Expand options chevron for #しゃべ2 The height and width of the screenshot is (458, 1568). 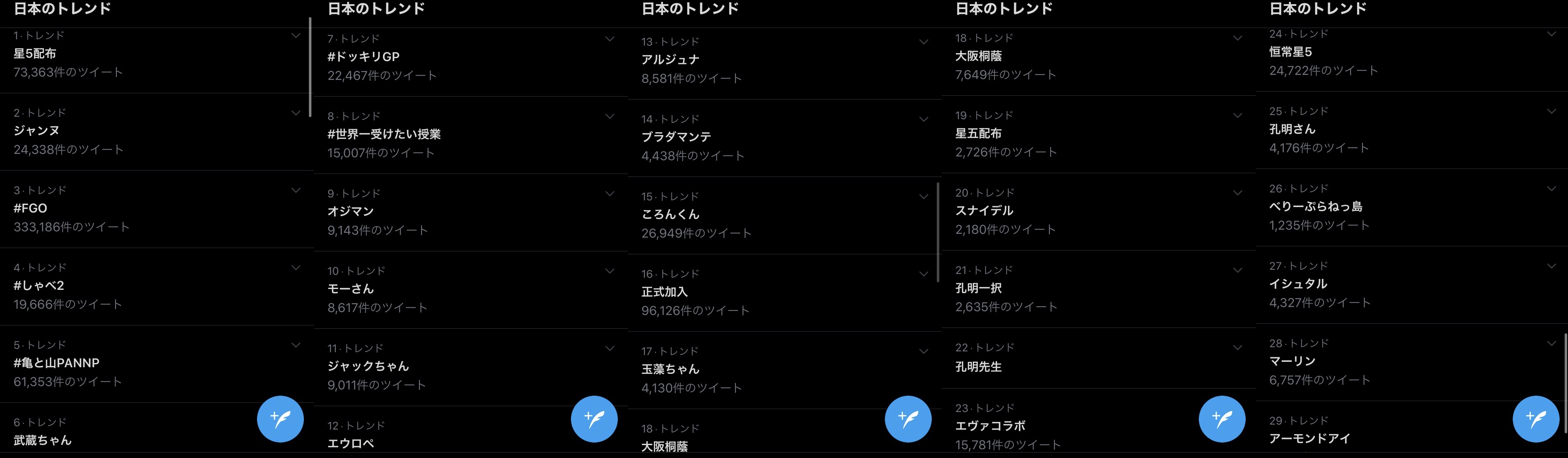point(296,268)
